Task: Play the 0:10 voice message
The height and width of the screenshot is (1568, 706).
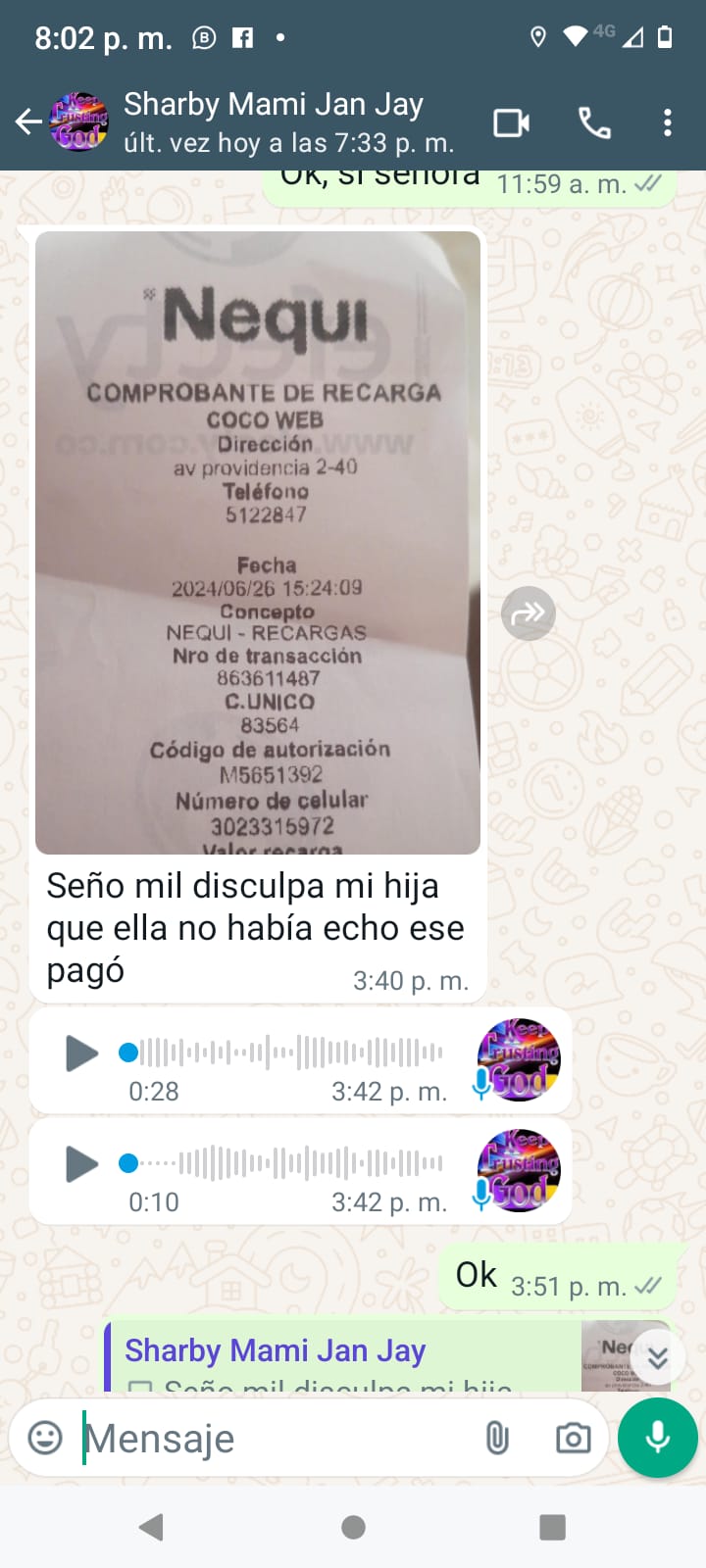Action: click(81, 1164)
